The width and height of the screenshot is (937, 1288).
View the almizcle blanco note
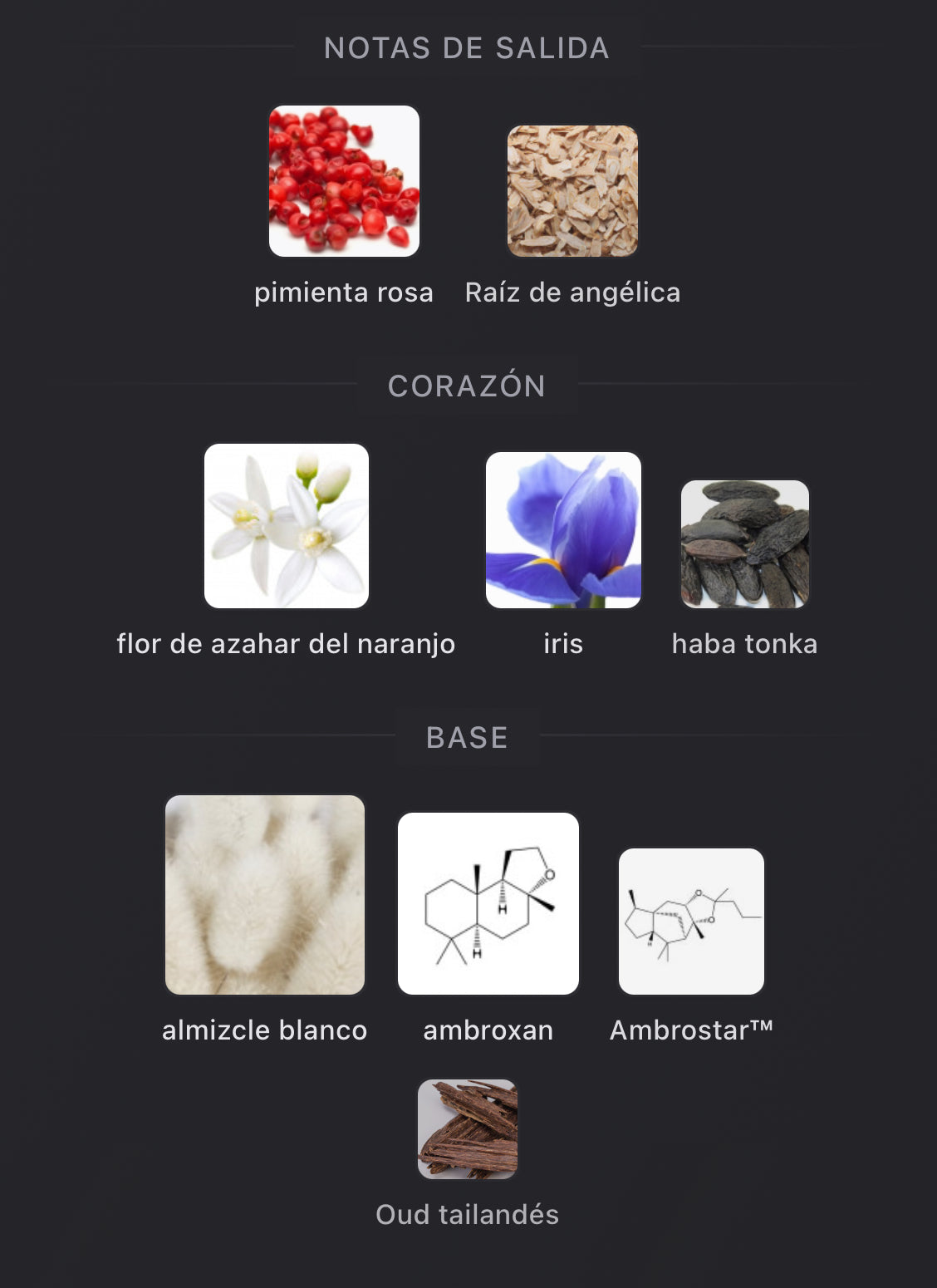pos(265,895)
